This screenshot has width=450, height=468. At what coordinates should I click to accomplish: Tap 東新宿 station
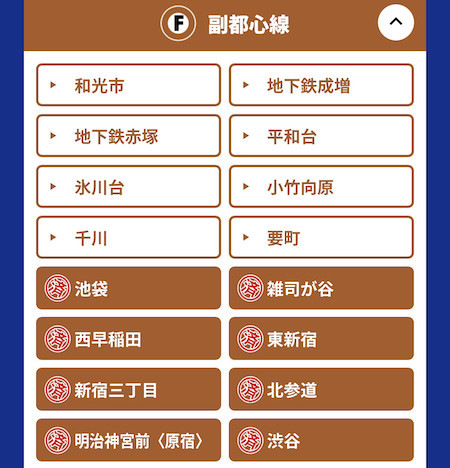coord(321,339)
